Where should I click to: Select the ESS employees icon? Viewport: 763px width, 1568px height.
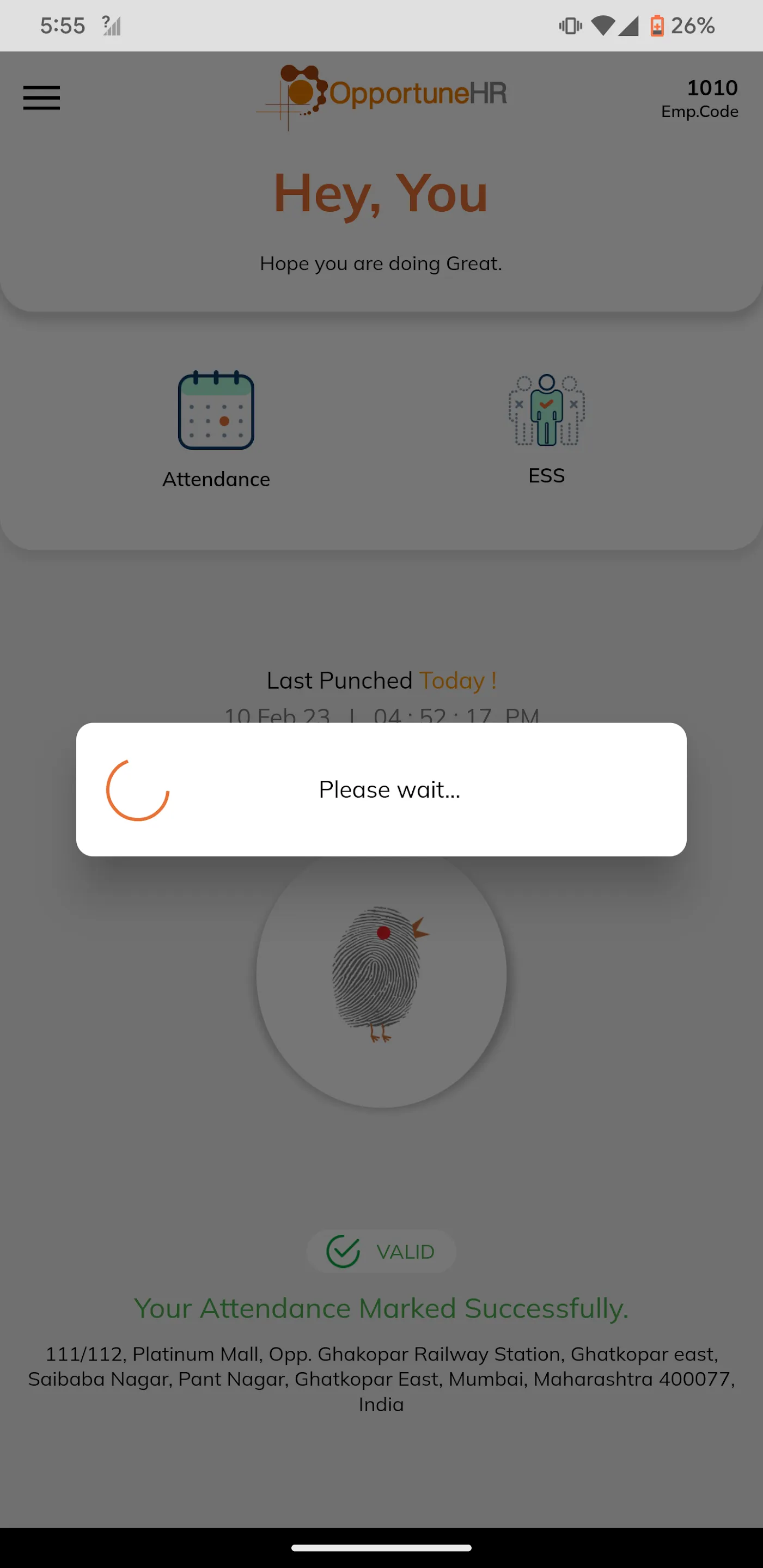(546, 412)
